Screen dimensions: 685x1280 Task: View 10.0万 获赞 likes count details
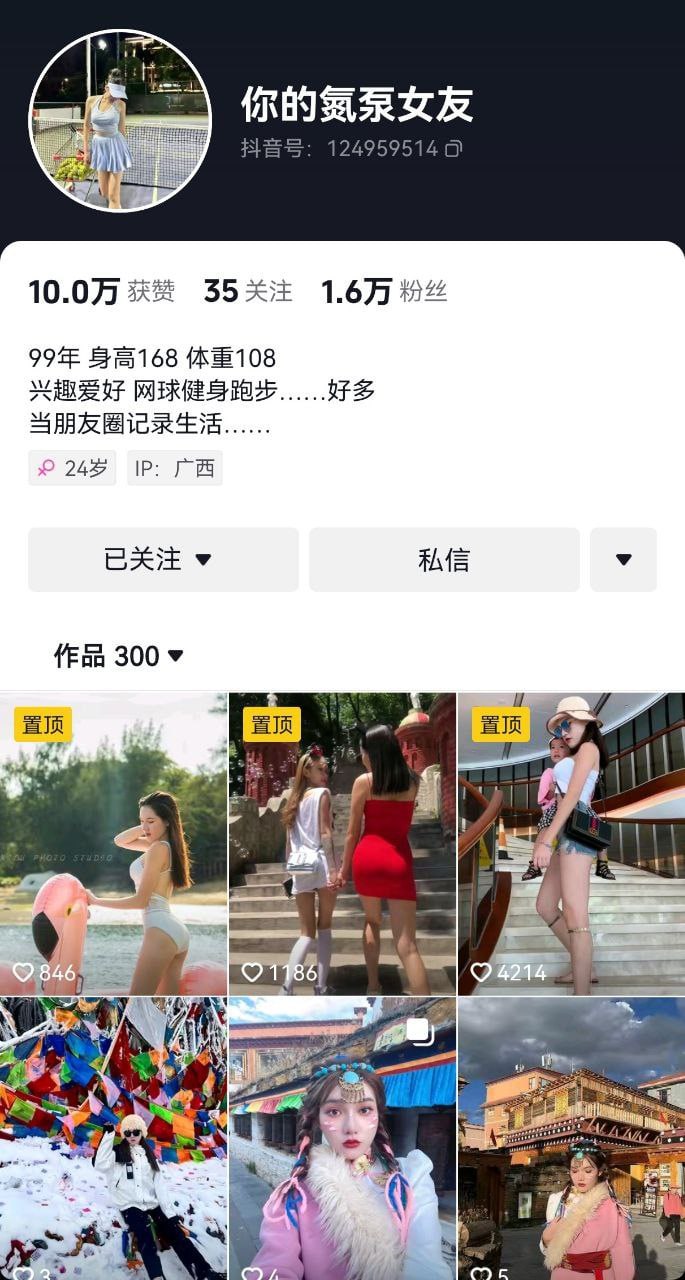tap(101, 291)
